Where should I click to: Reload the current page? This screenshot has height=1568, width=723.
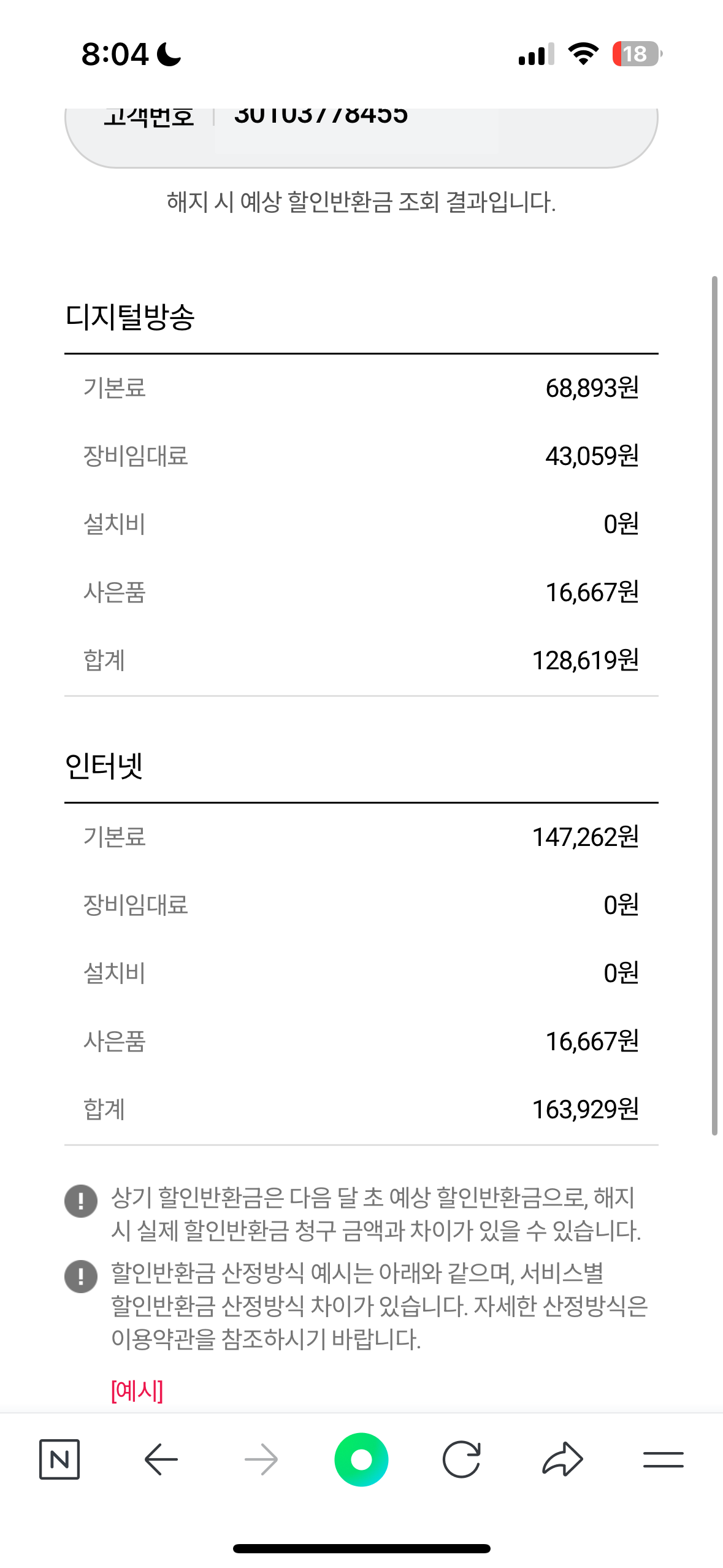pos(462,1459)
